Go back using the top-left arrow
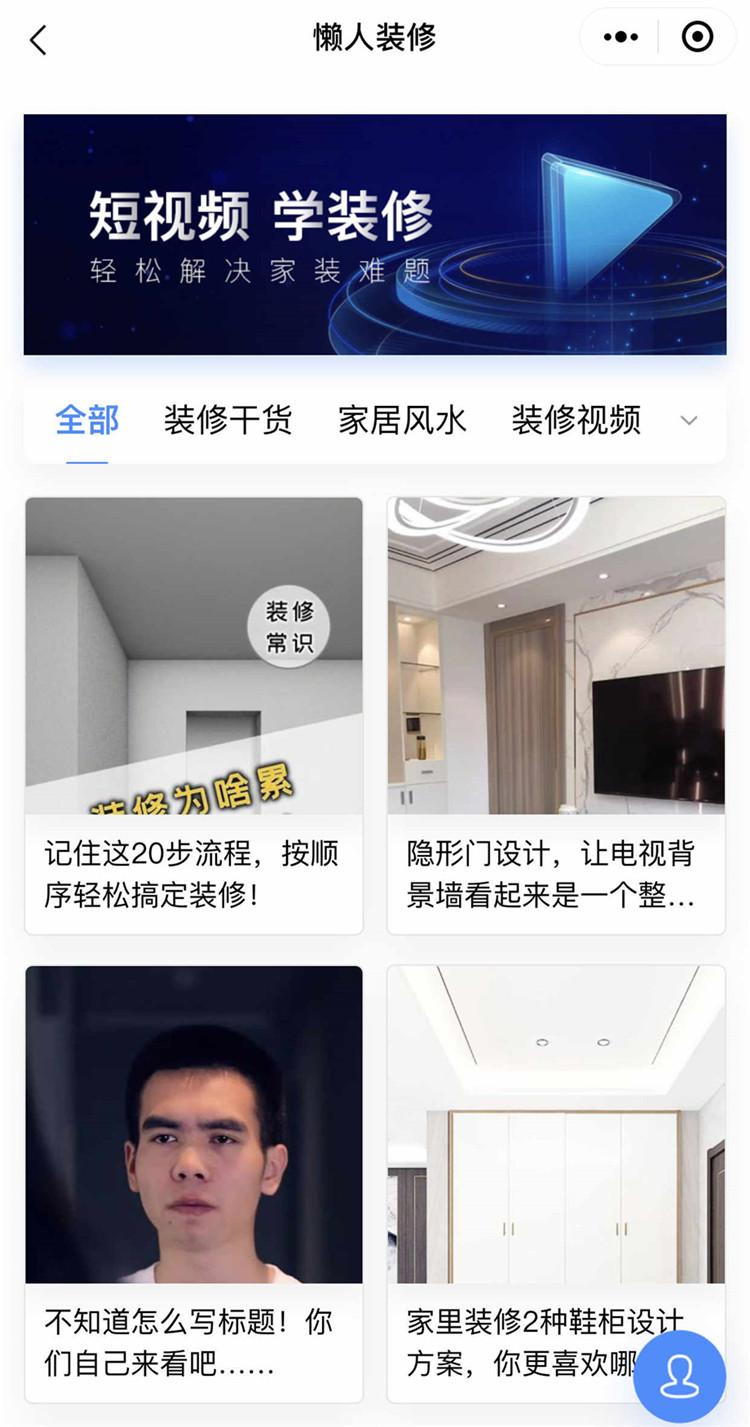Image resolution: width=750 pixels, height=1427 pixels. click(x=38, y=40)
